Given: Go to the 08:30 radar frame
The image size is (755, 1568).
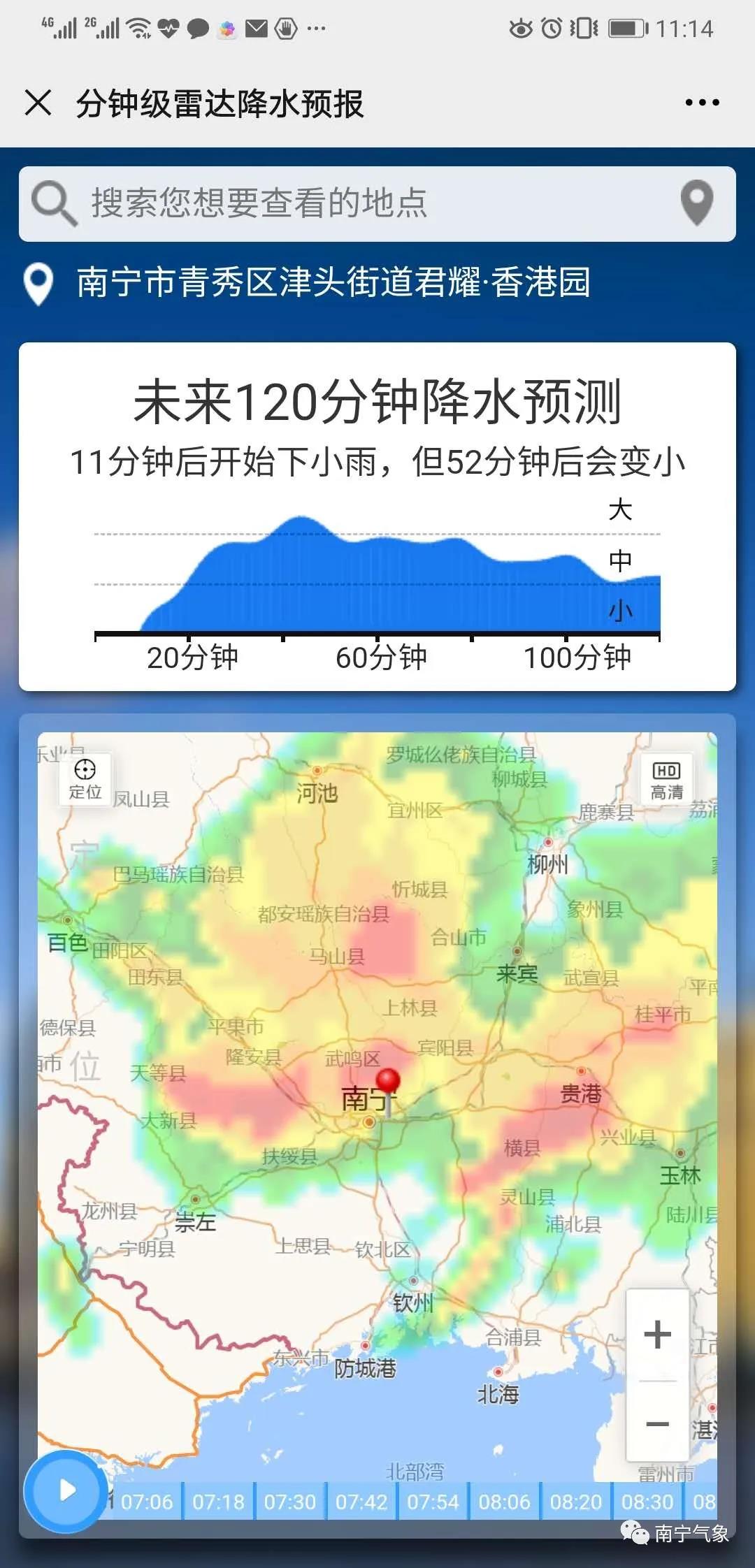Looking at the screenshot, I should click(647, 1502).
